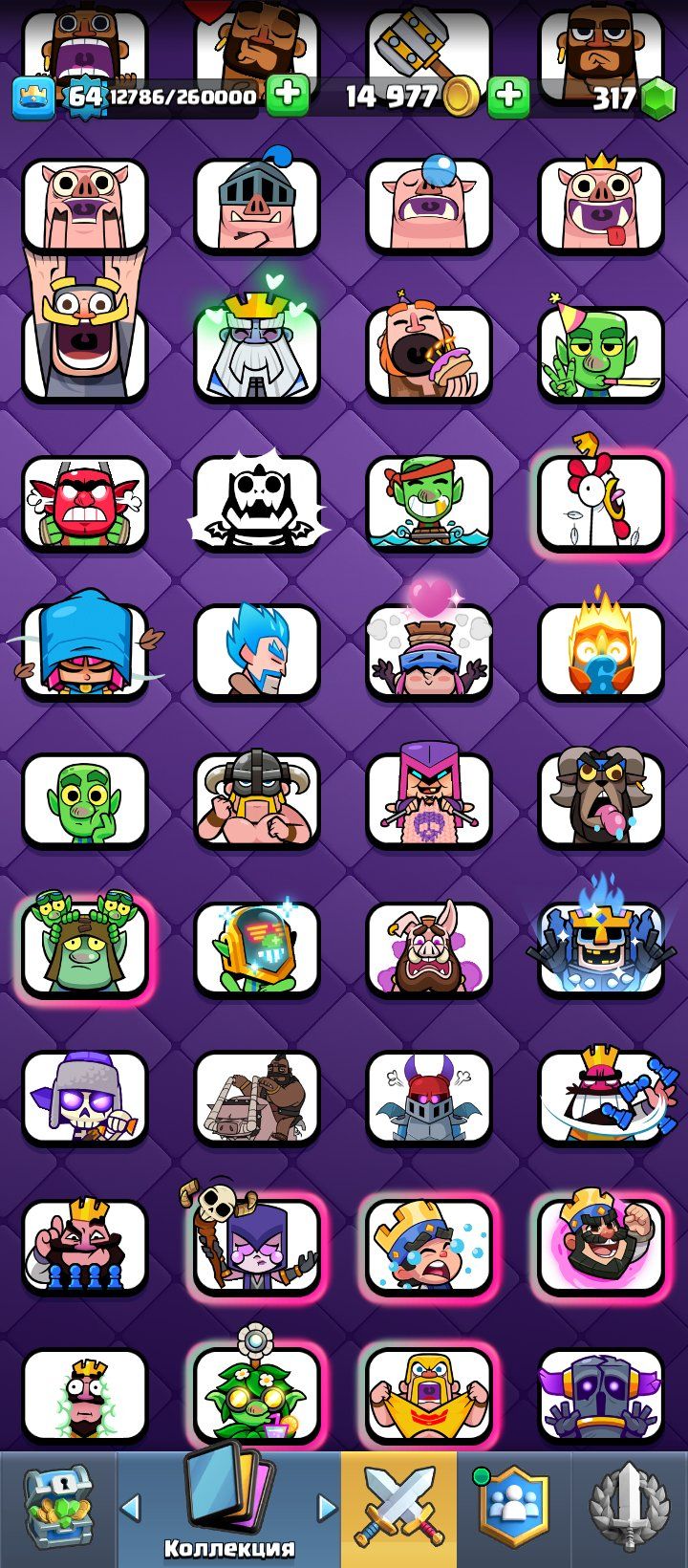Switch to the shop chest tab

(x=57, y=1509)
